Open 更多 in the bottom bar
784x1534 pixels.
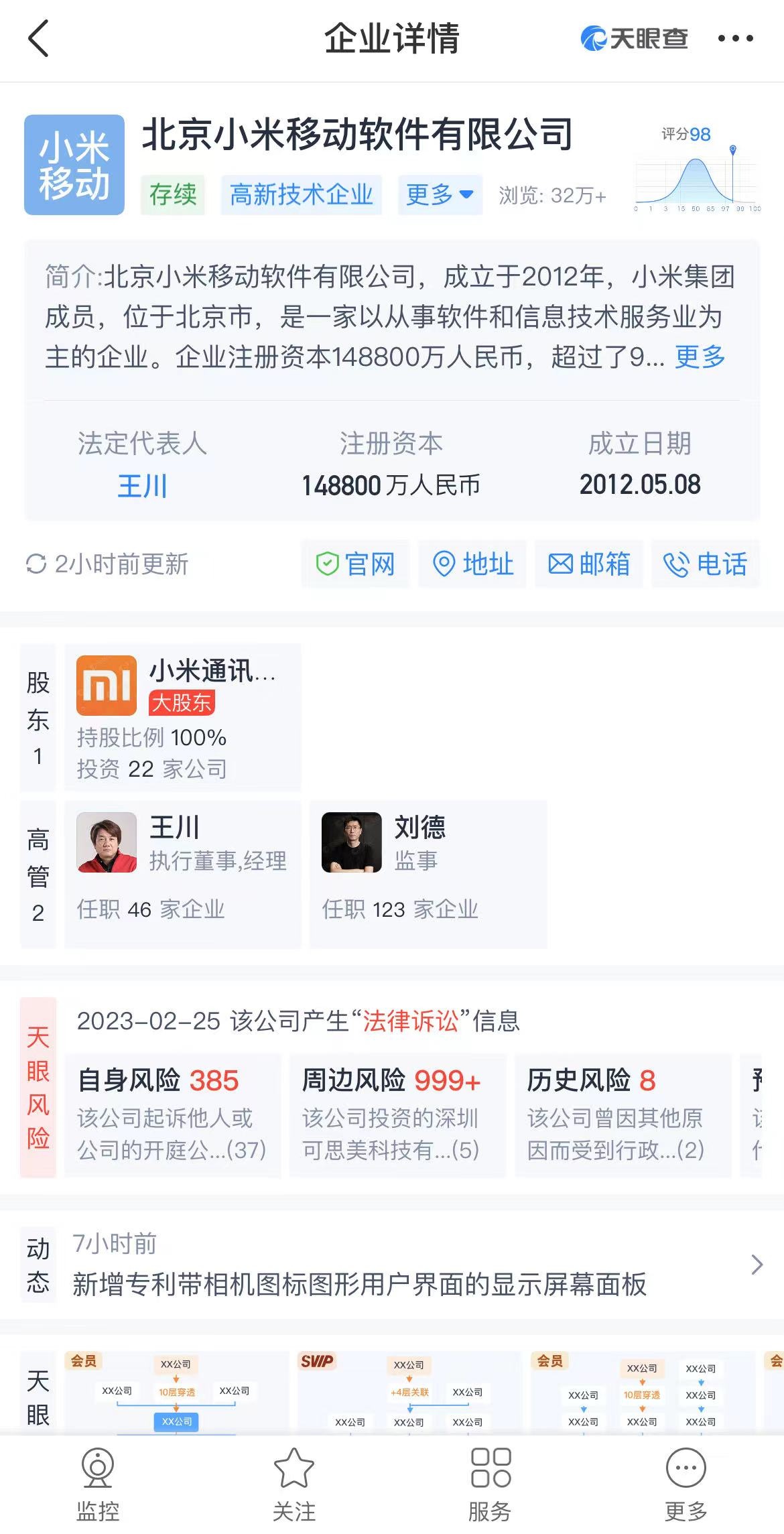pyautogui.click(x=686, y=1483)
